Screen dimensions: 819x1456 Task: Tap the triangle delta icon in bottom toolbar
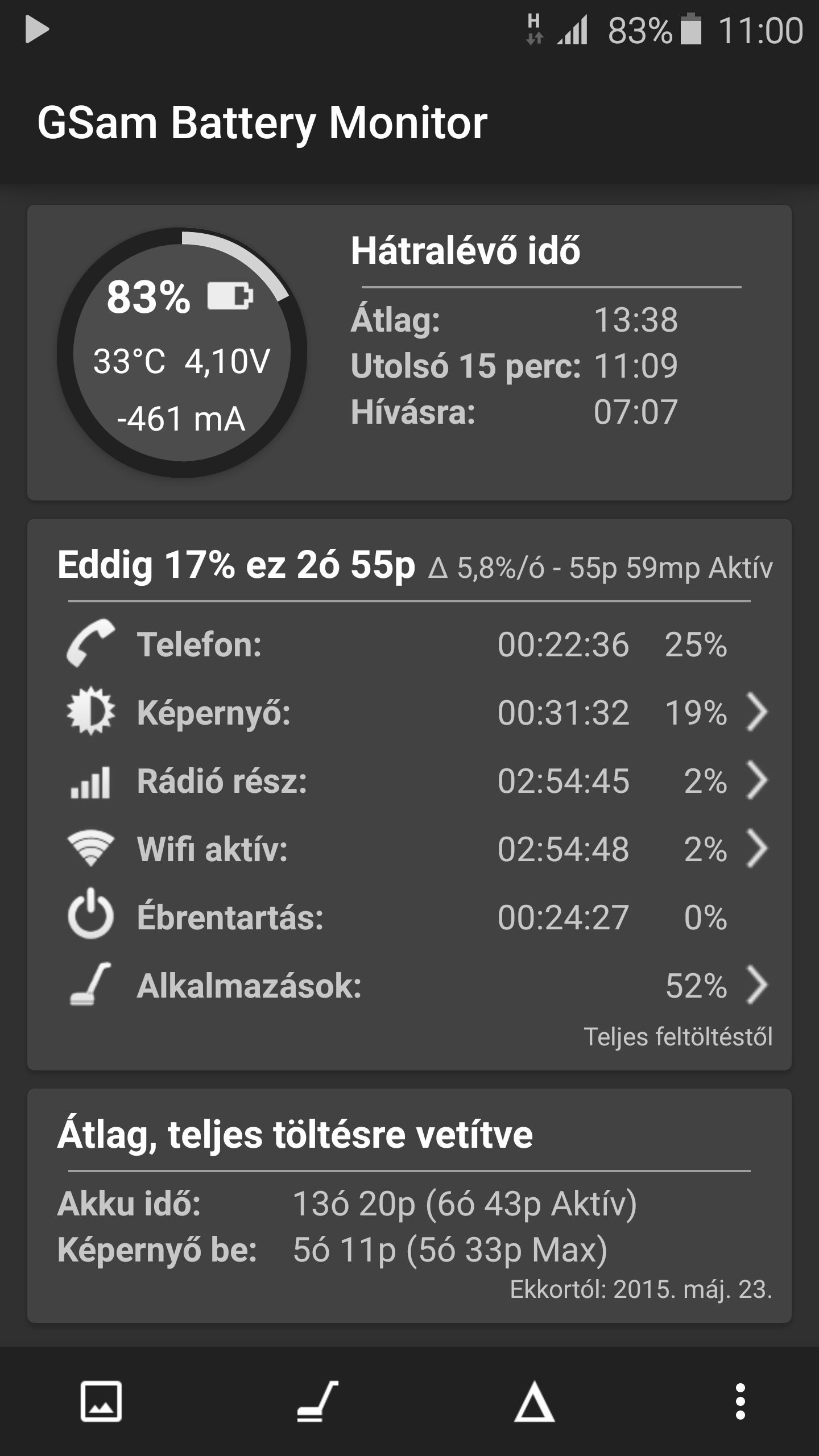click(x=534, y=1402)
